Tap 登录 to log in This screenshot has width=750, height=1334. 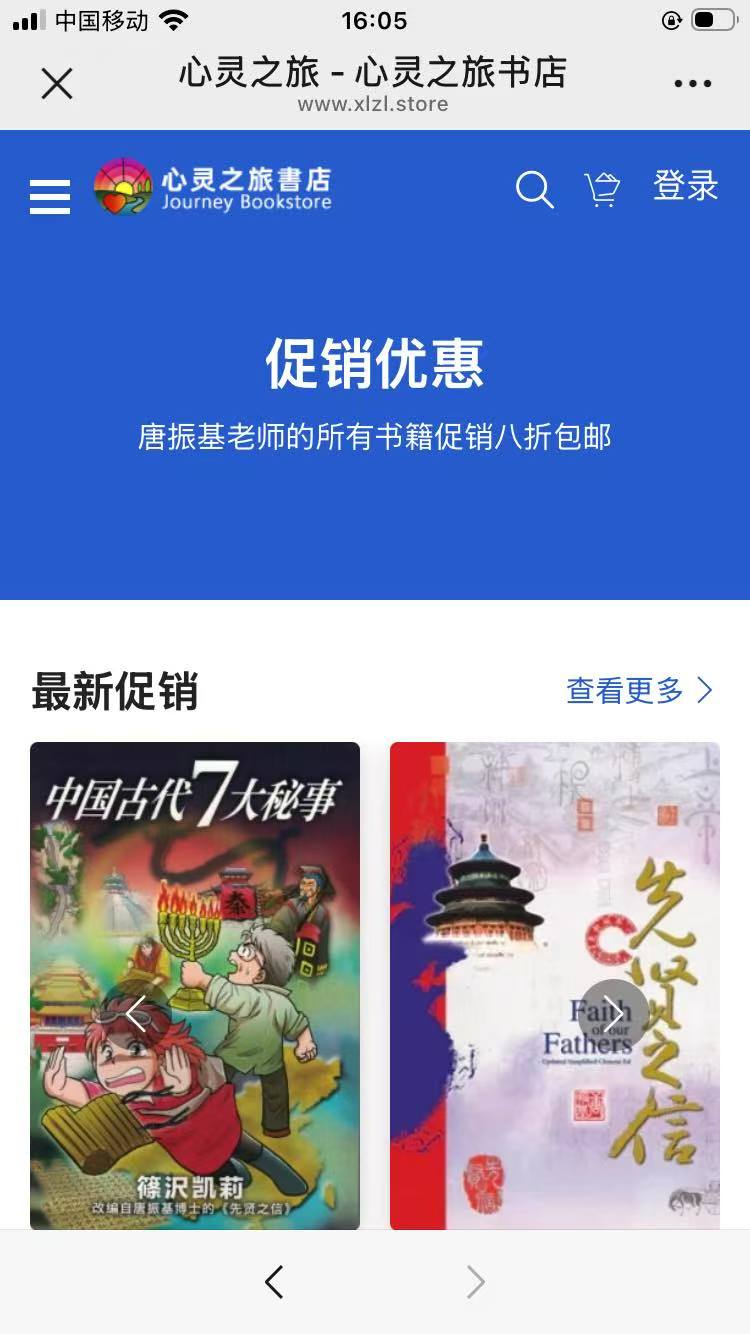tap(686, 187)
